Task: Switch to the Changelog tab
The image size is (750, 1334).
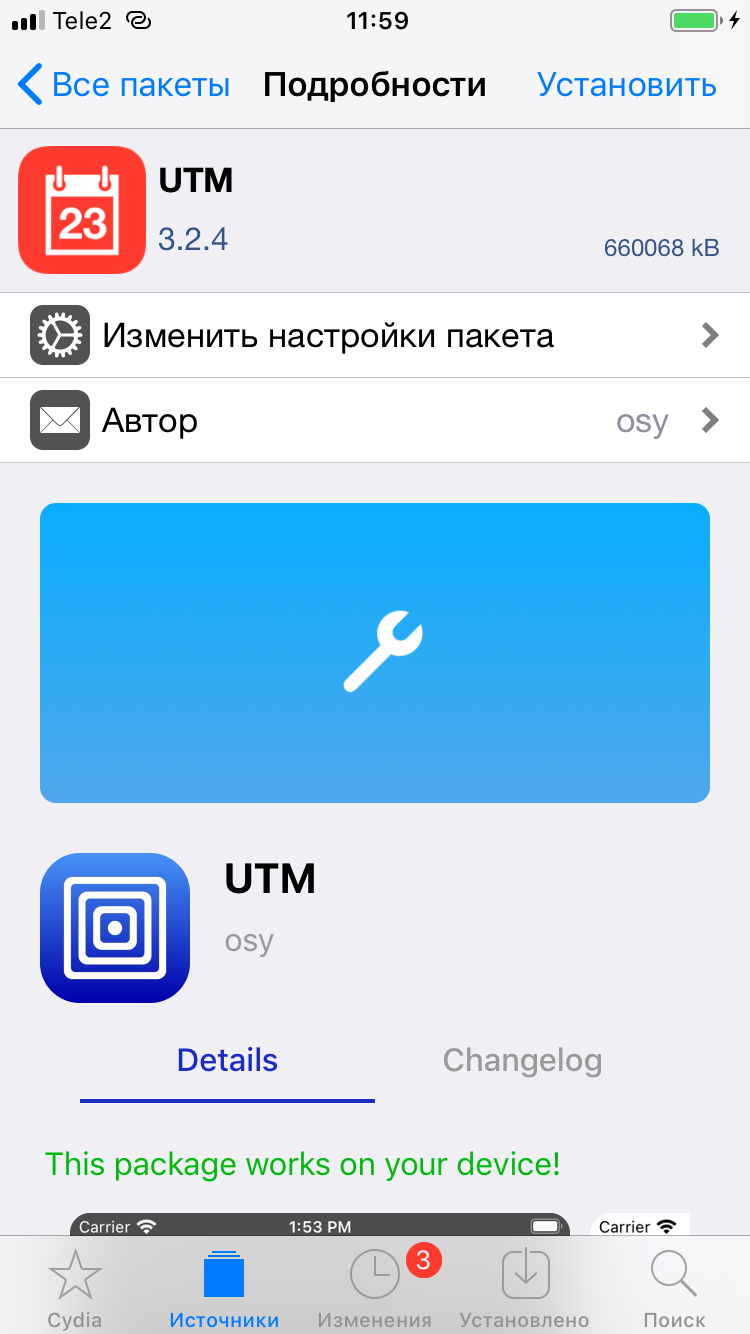Action: pyautogui.click(x=522, y=1060)
